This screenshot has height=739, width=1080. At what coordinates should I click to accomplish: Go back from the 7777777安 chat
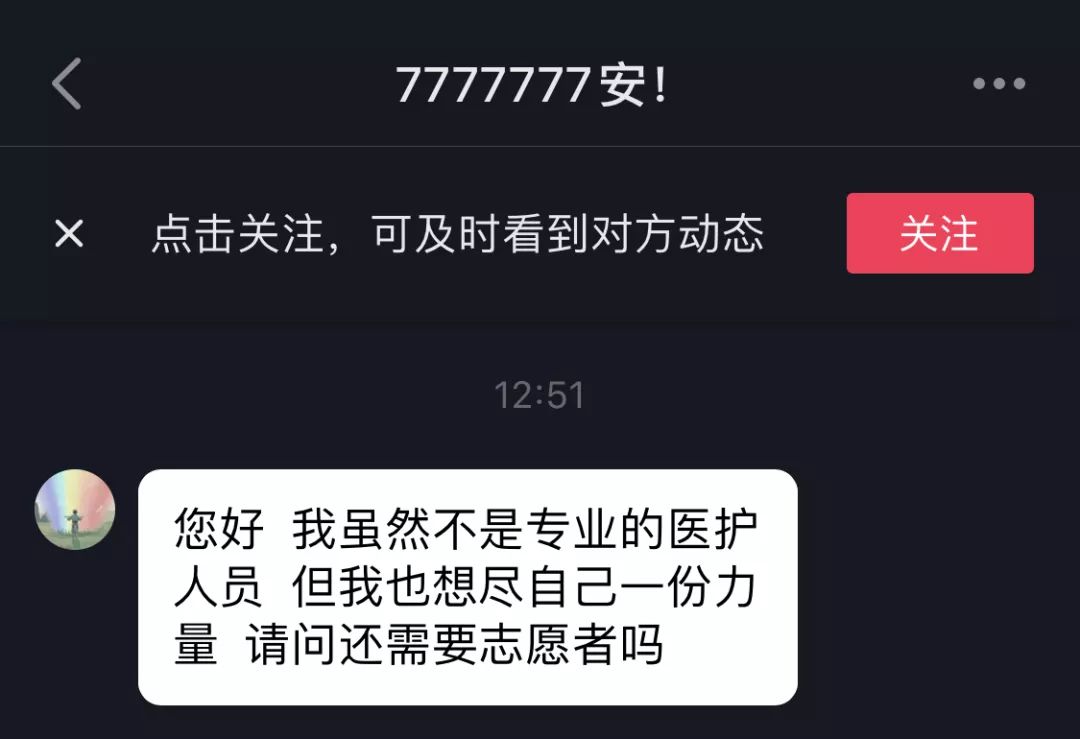point(66,84)
